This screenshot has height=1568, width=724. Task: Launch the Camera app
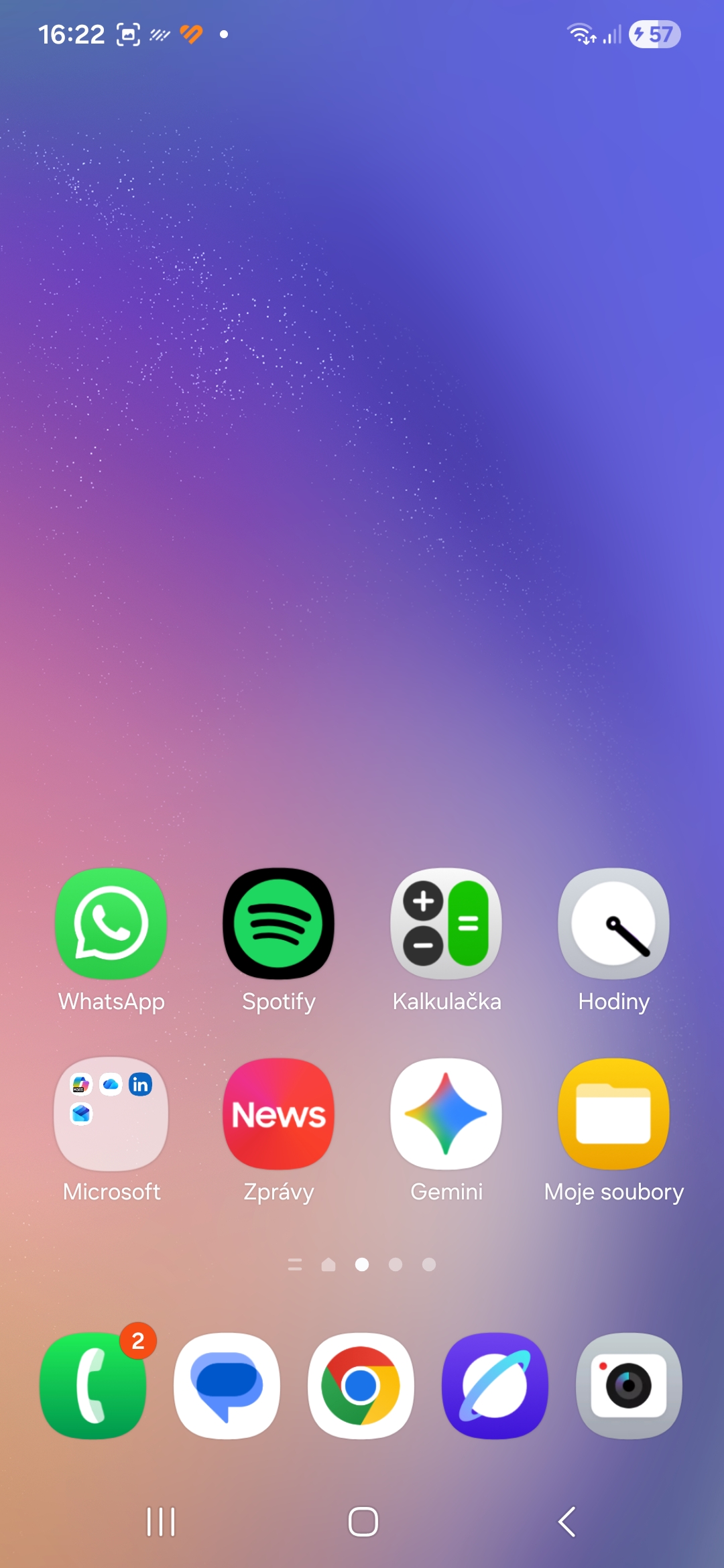[x=629, y=1386]
